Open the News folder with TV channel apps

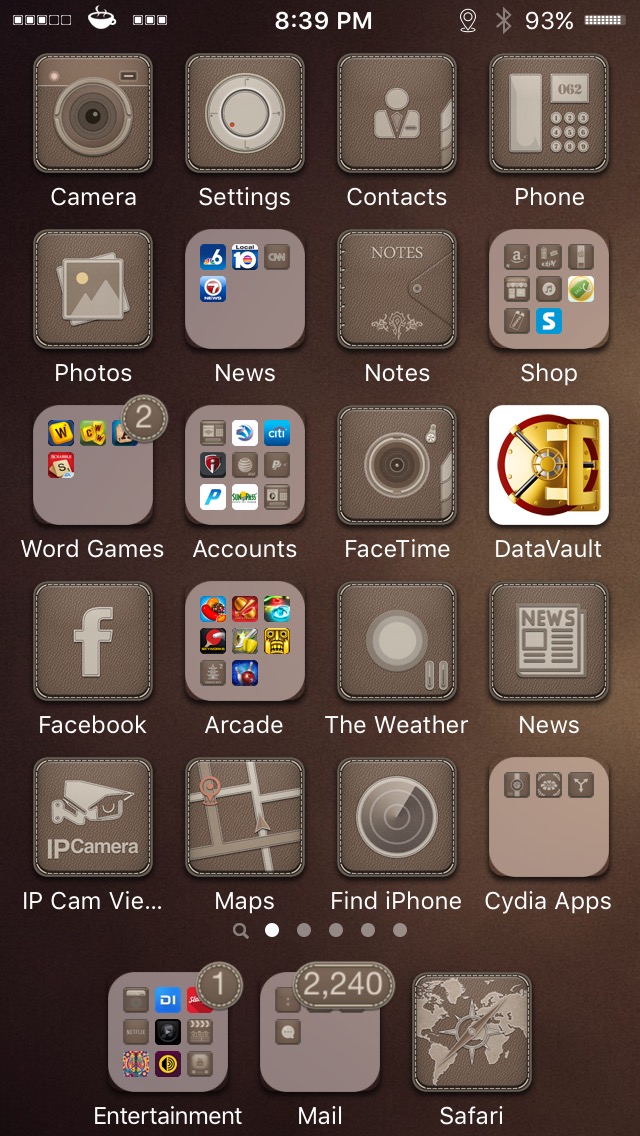pyautogui.click(x=245, y=290)
